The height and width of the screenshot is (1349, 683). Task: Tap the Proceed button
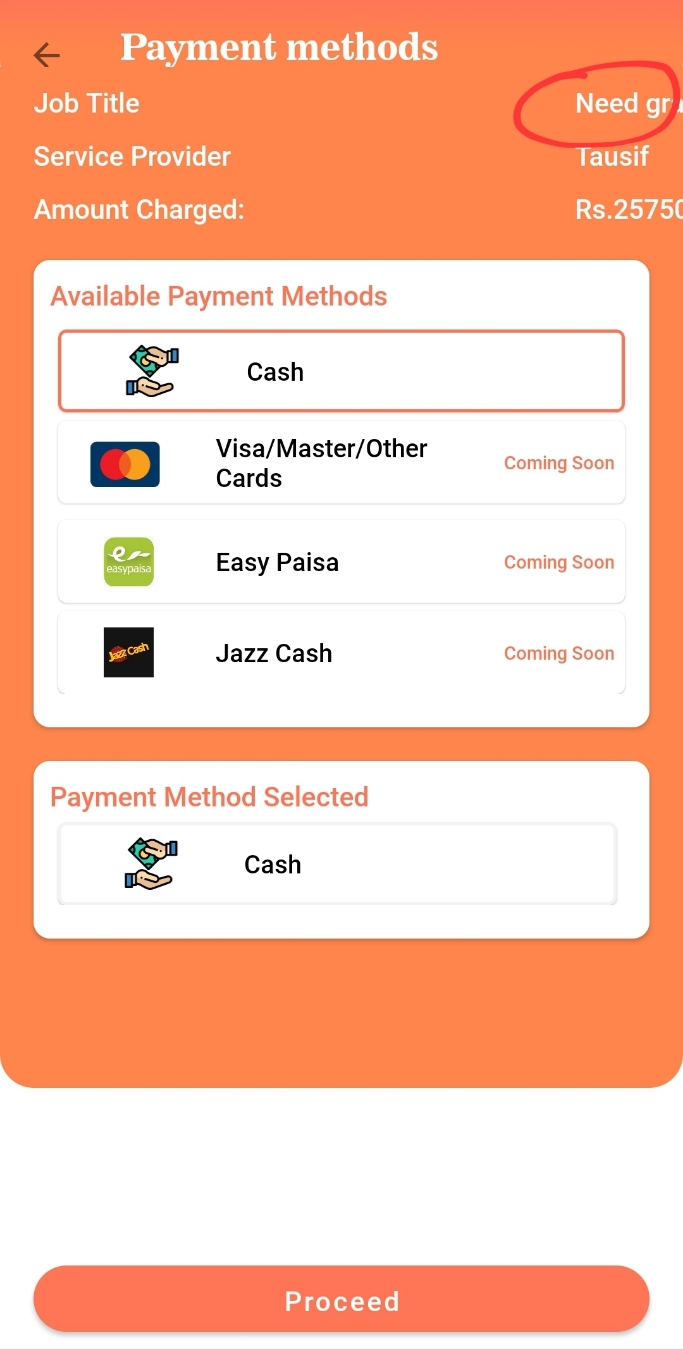[341, 1300]
